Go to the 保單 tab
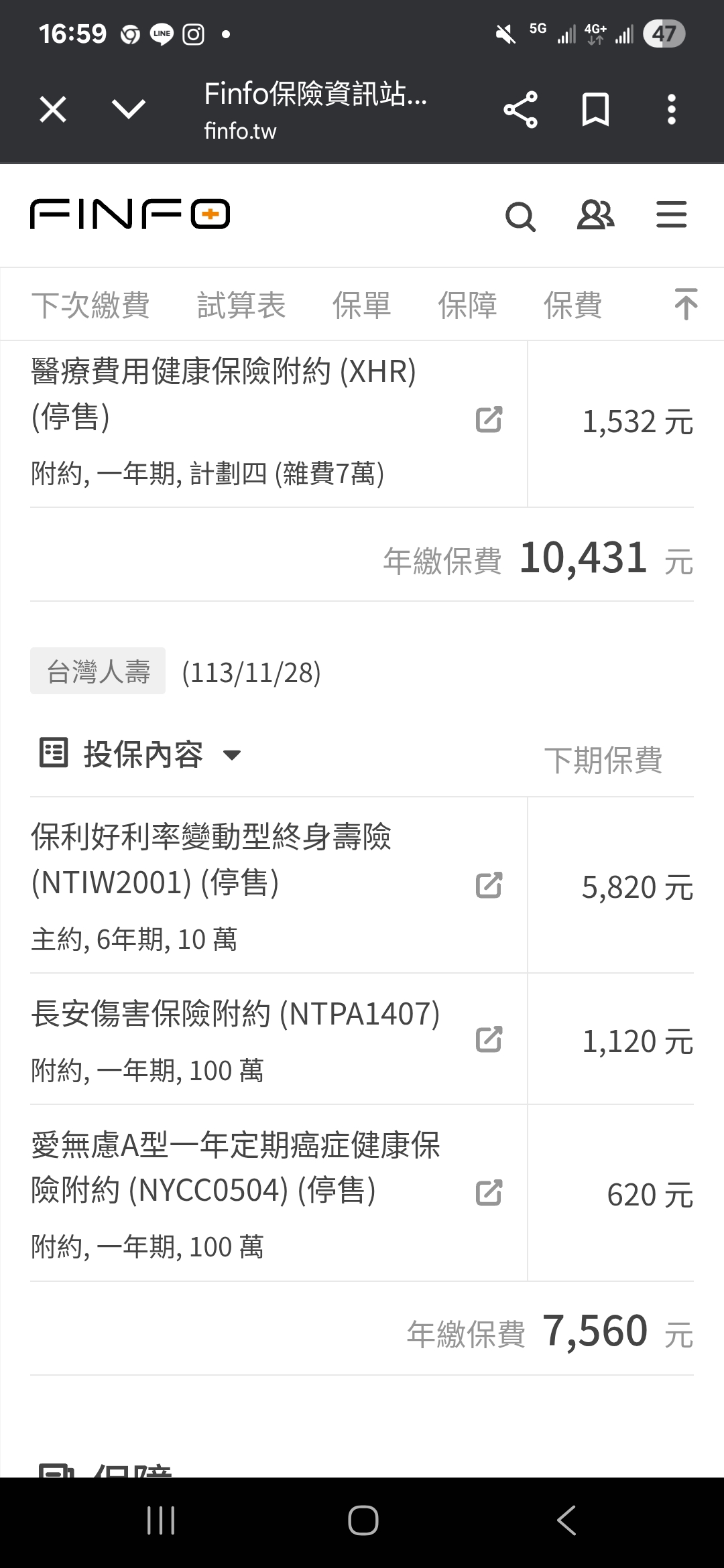 click(x=361, y=305)
